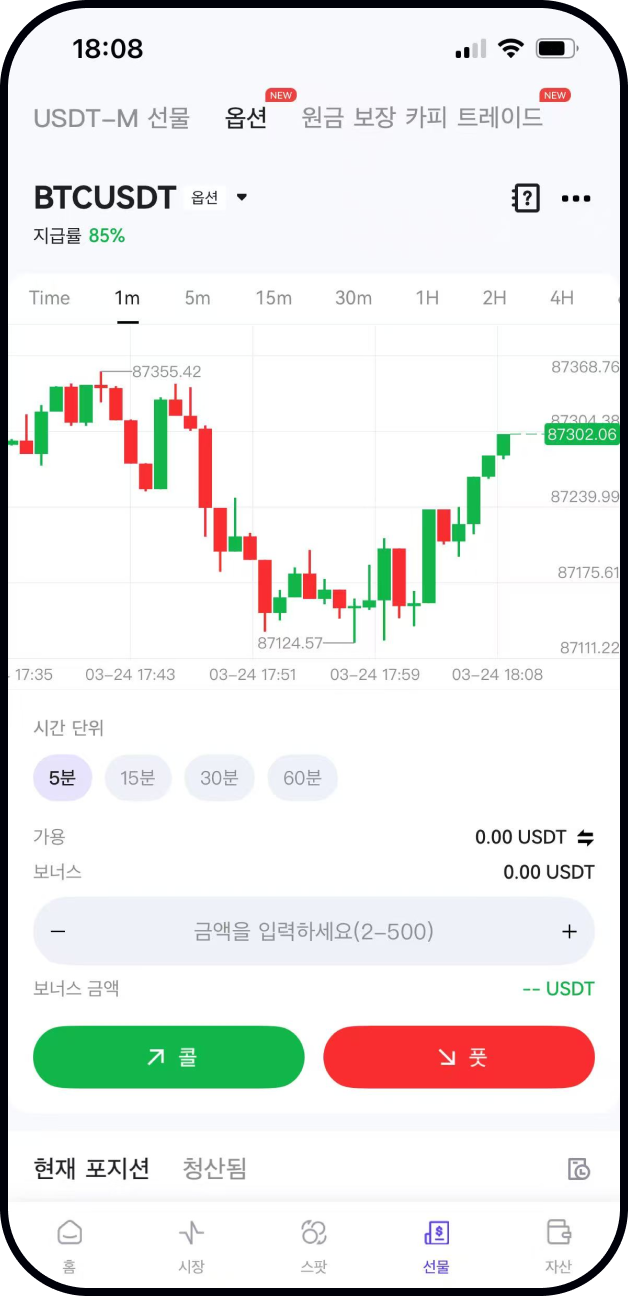
Task: Open 원금 보장 카피 트레이드 tab
Action: coord(422,118)
